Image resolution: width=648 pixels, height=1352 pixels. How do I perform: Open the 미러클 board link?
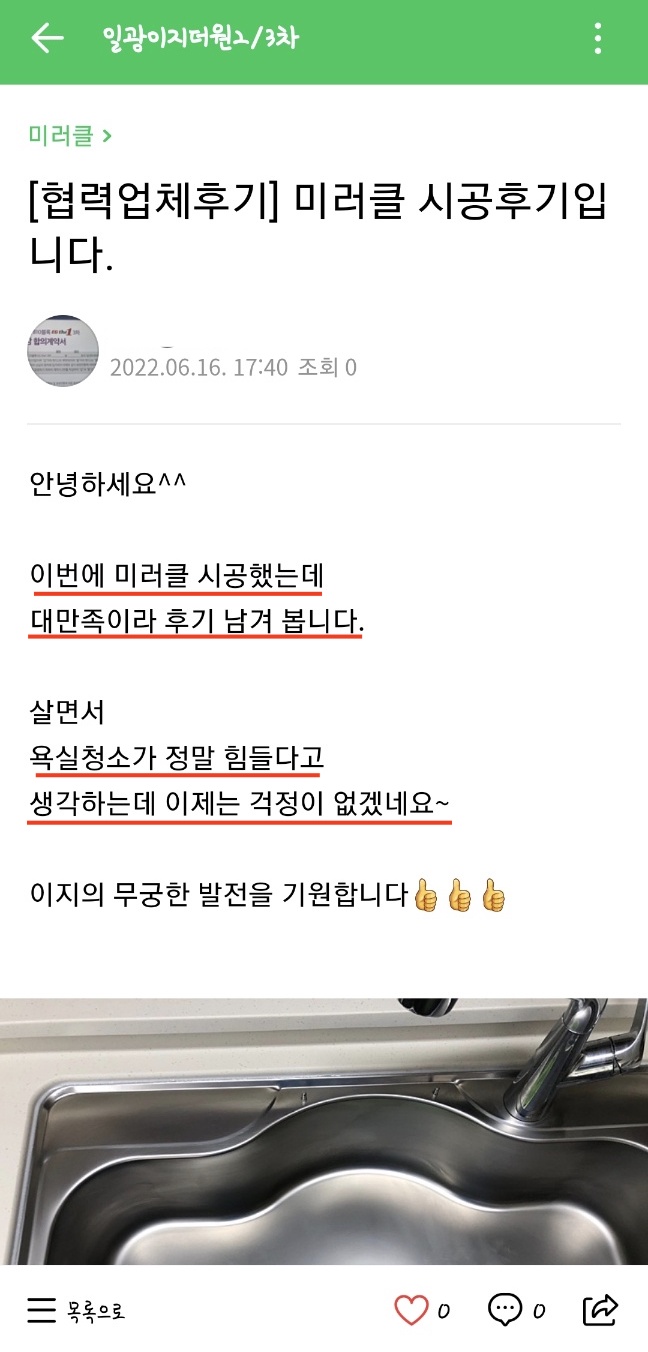[x=70, y=137]
